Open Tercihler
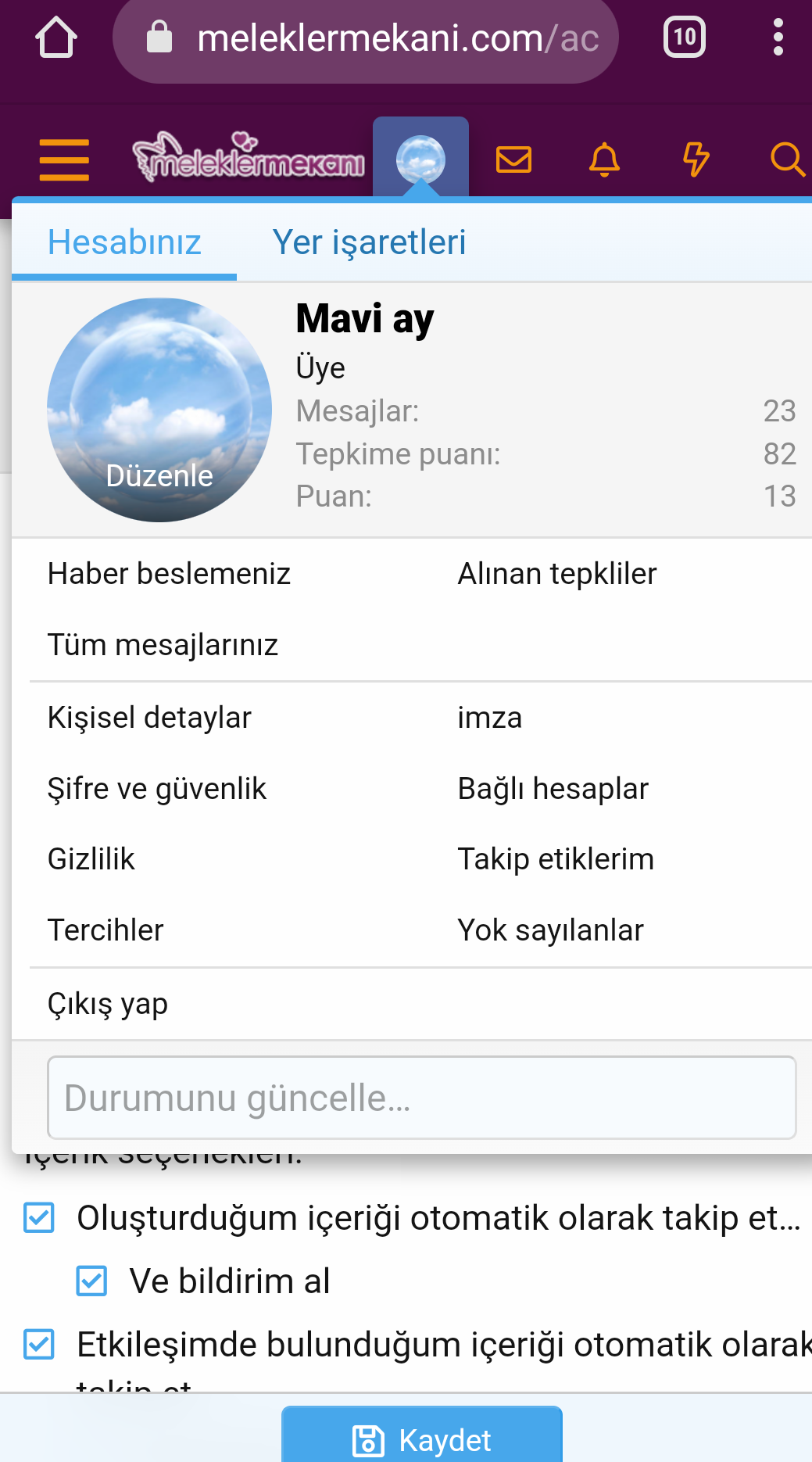812x1462 pixels. (x=106, y=930)
